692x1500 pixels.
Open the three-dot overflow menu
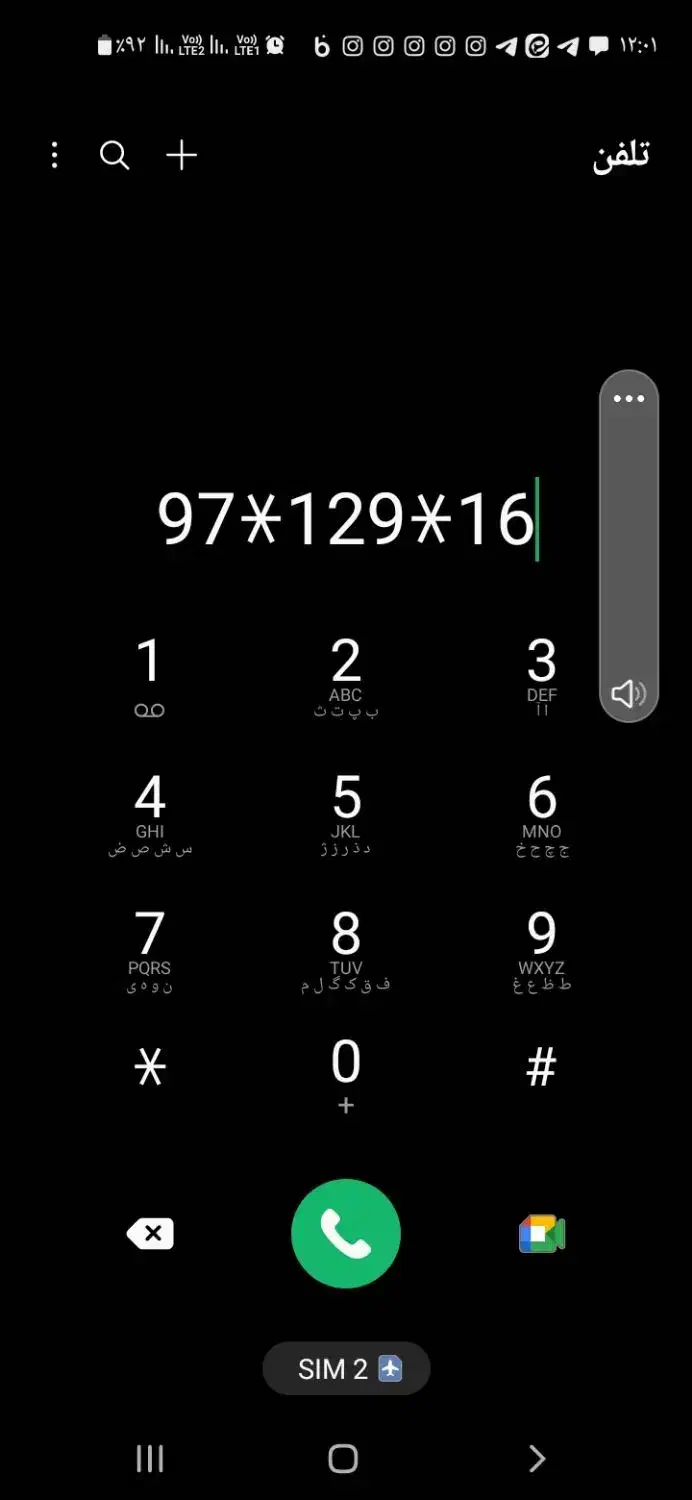[55, 155]
